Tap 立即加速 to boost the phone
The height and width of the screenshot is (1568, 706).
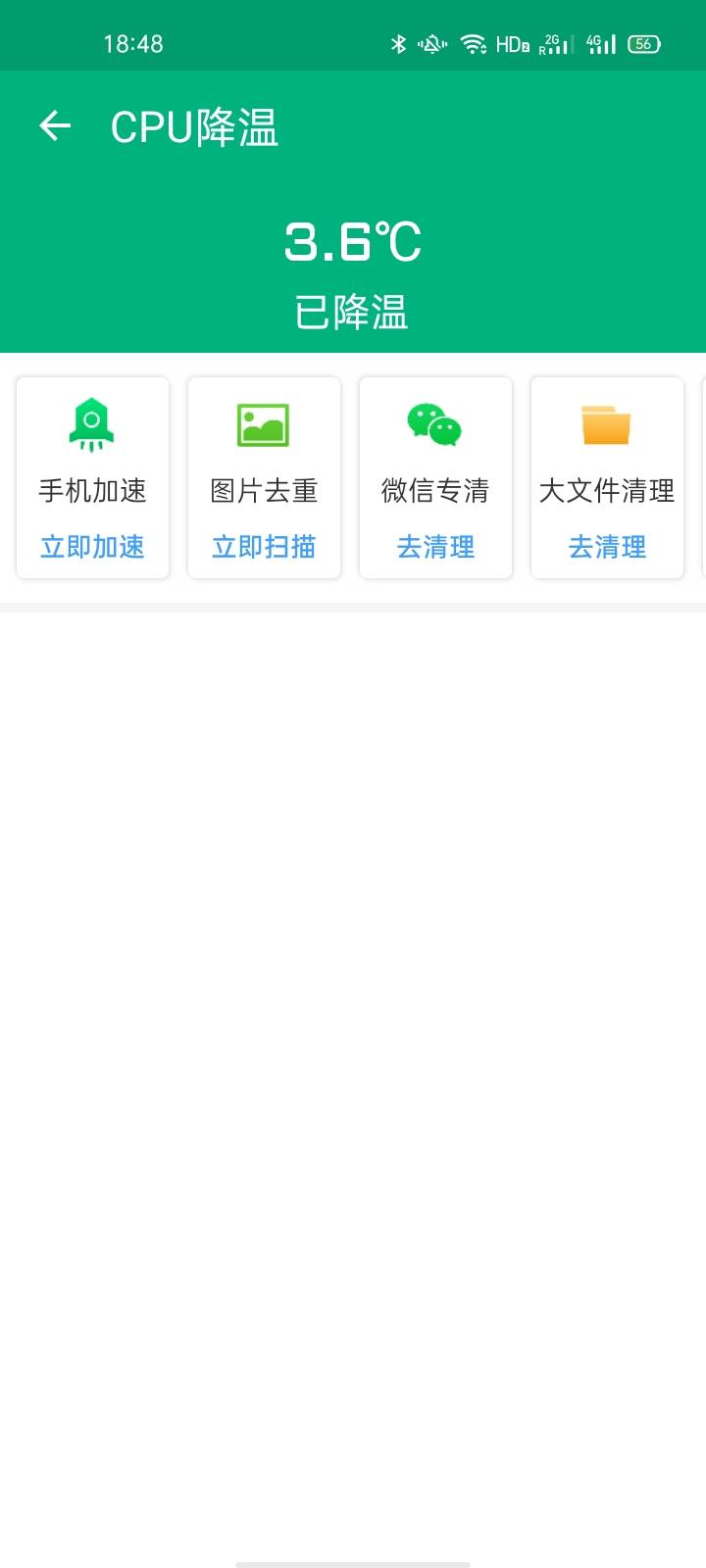coord(92,547)
